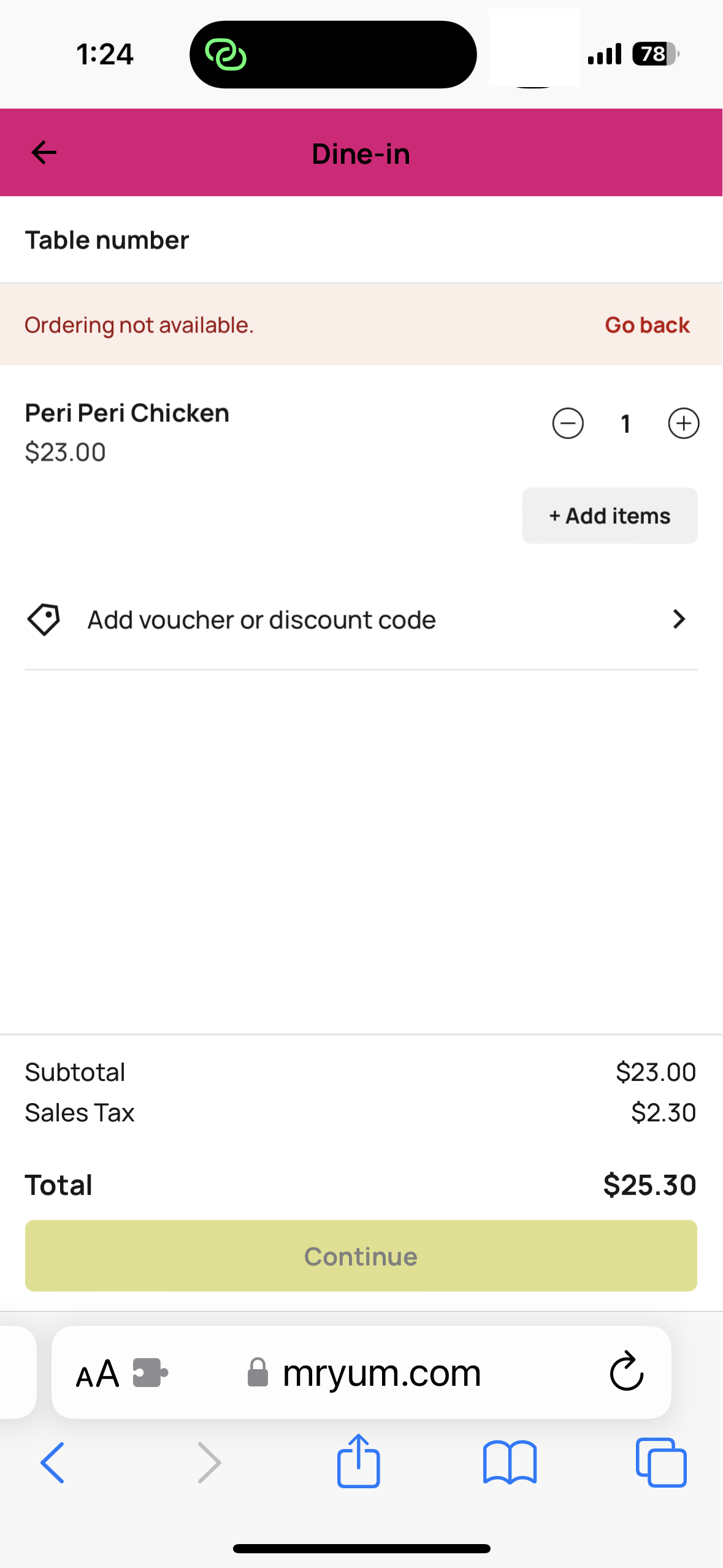Tap the grayed Continue button
The image size is (723, 1568).
361,1256
